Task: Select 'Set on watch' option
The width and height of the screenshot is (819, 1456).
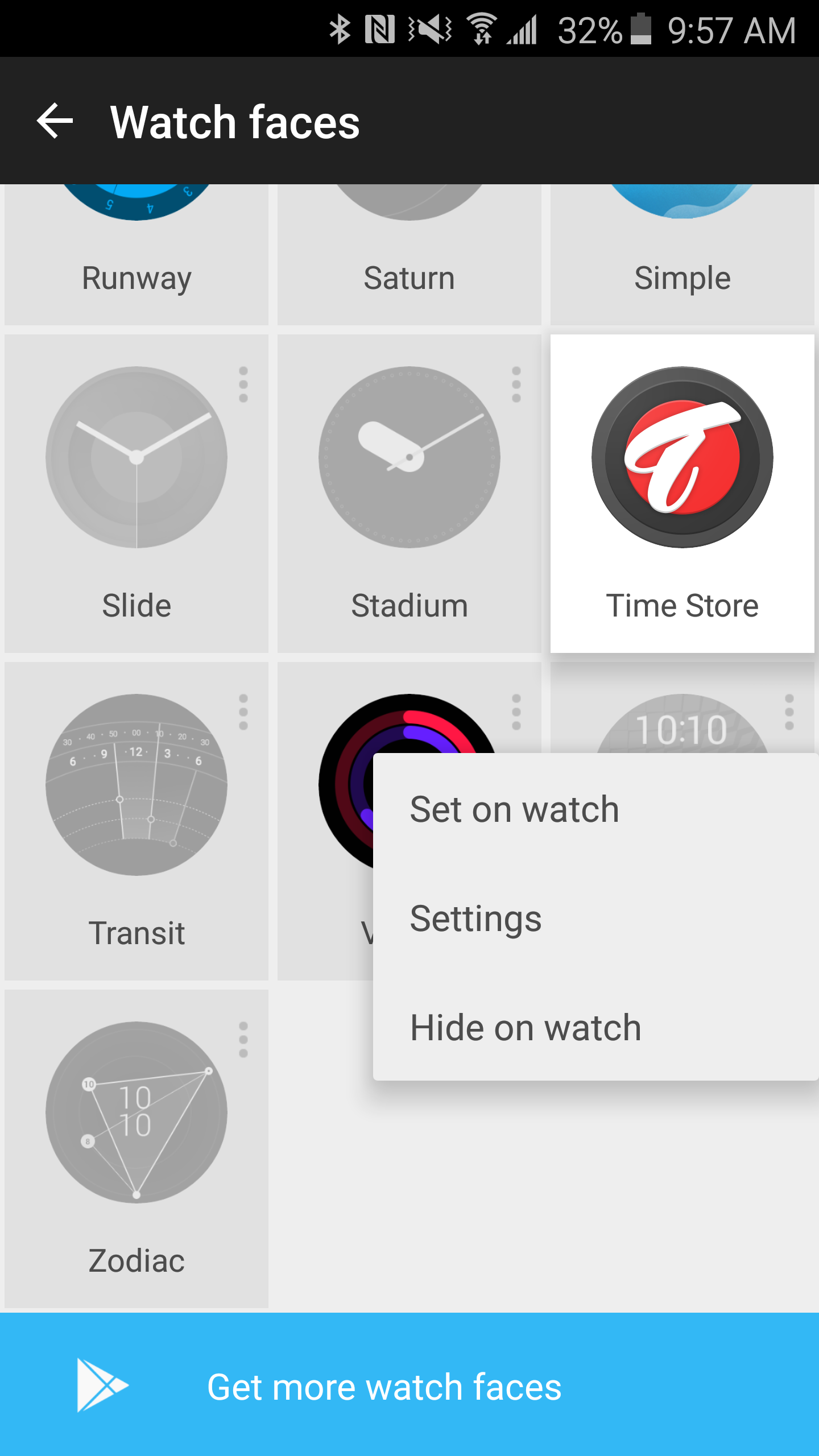Action: (x=514, y=809)
